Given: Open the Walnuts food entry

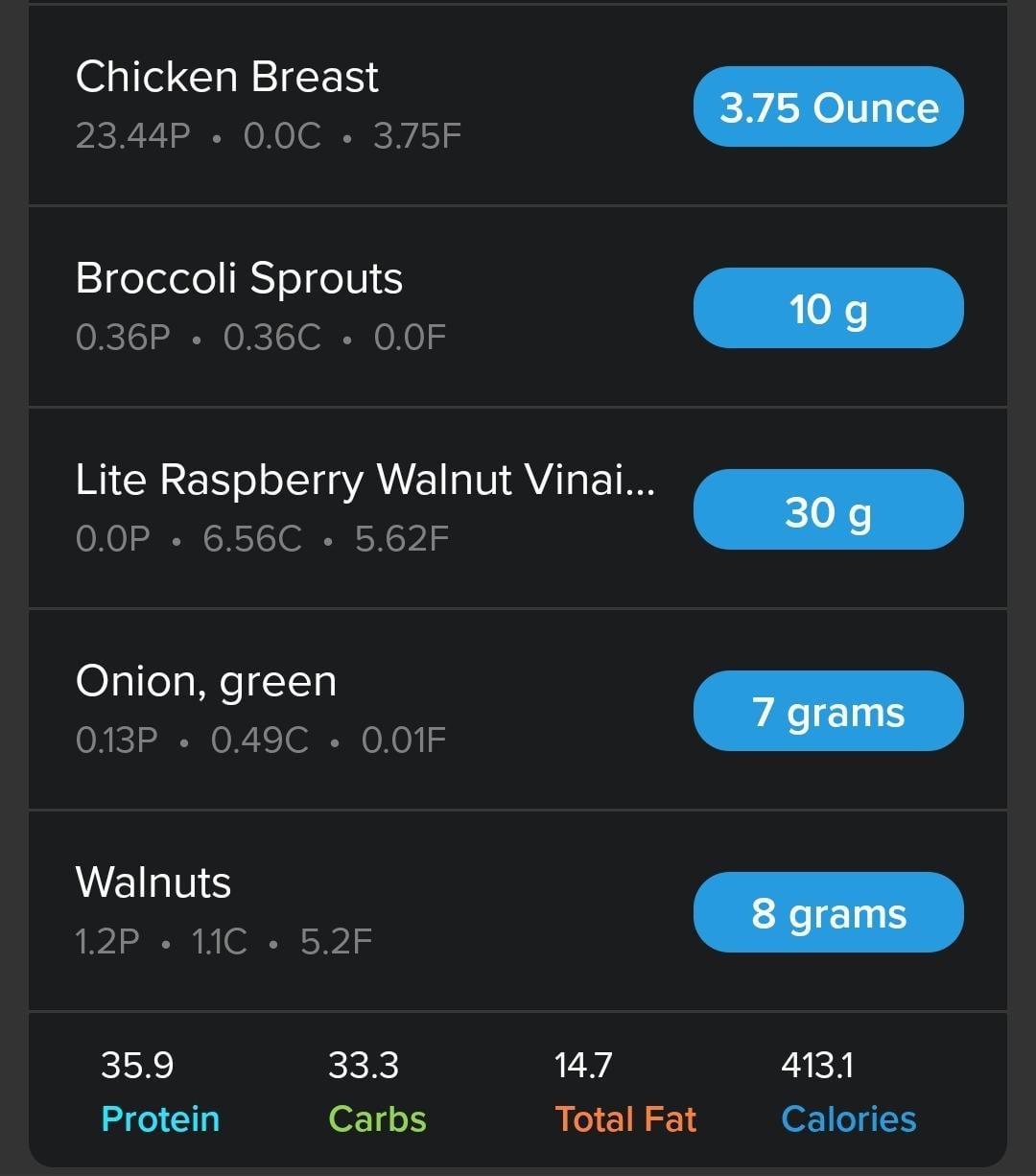Looking at the screenshot, I should click(x=153, y=883).
